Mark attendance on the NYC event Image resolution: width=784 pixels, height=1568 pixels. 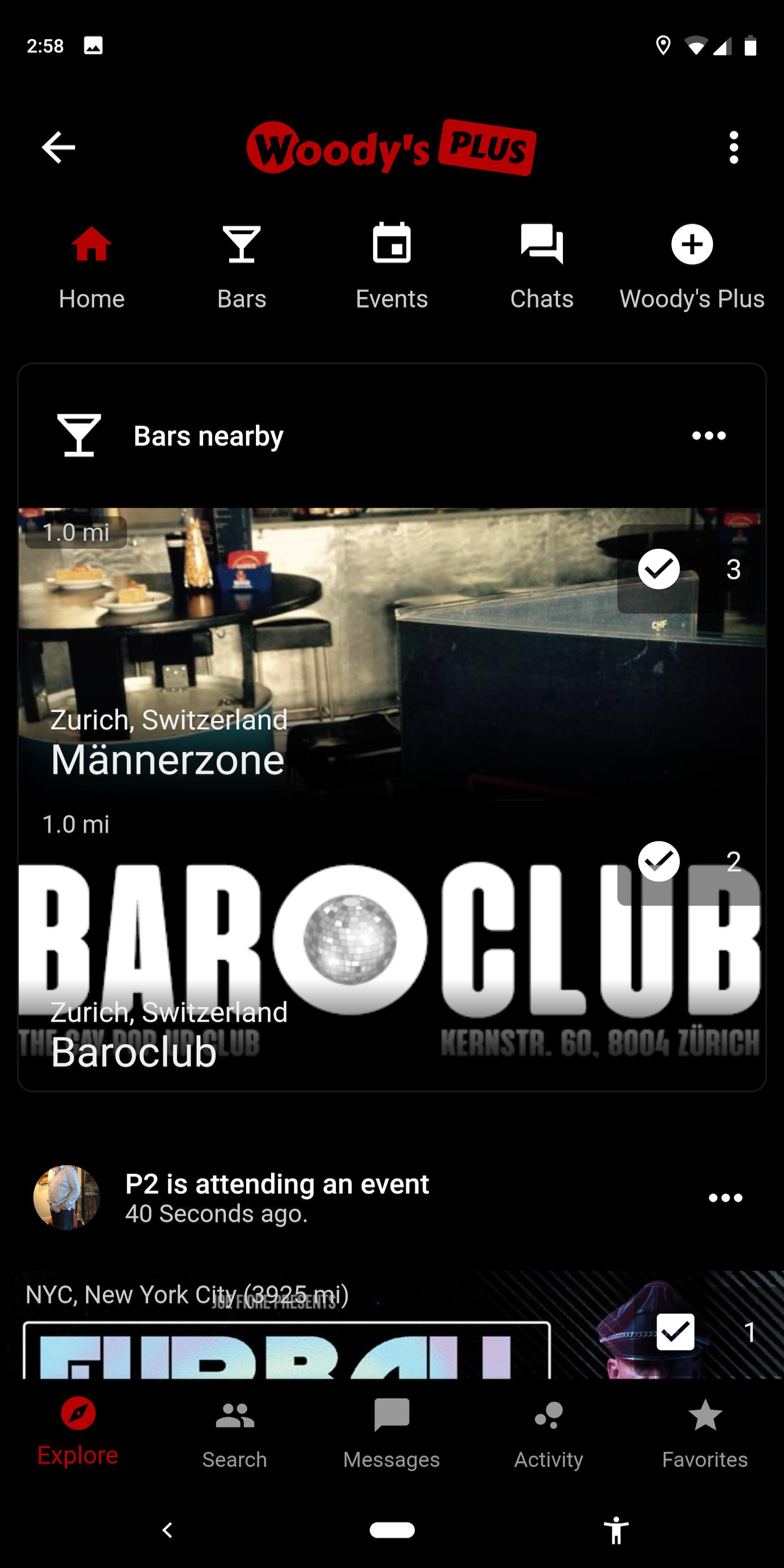click(675, 1332)
